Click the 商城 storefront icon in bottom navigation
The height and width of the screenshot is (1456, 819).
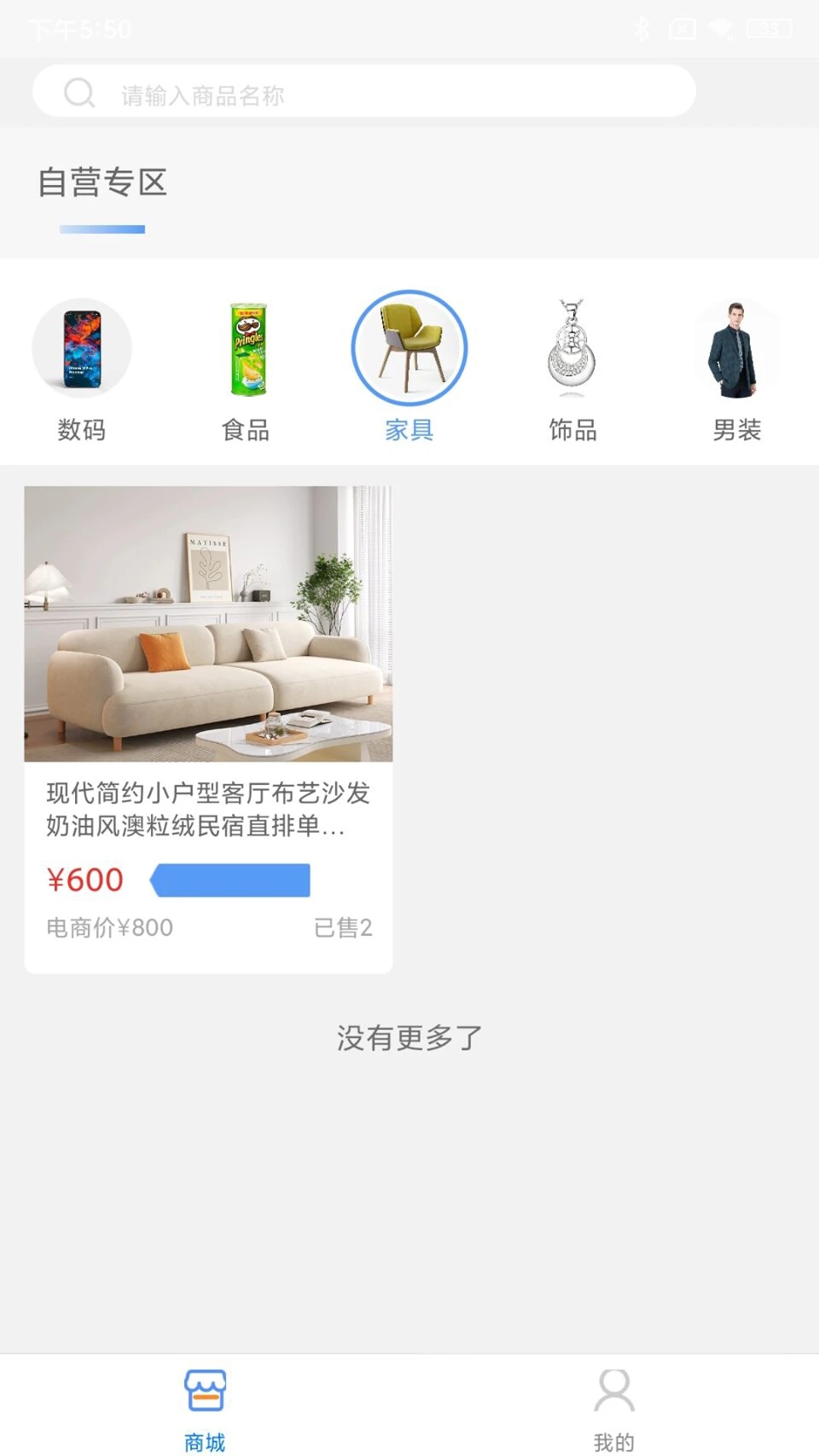pos(205,1401)
